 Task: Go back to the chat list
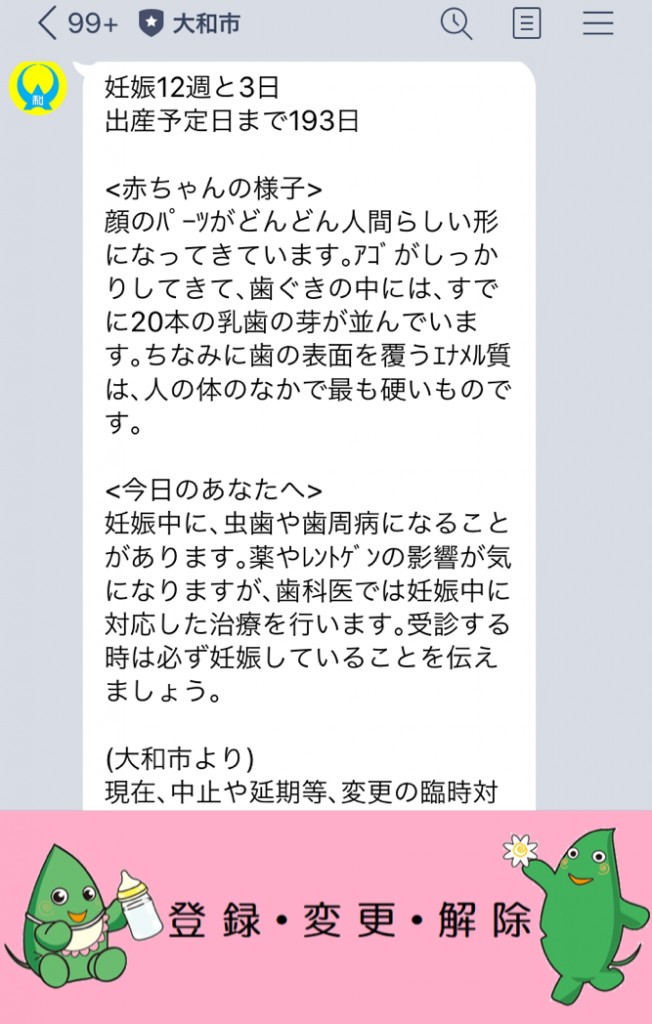coord(47,24)
